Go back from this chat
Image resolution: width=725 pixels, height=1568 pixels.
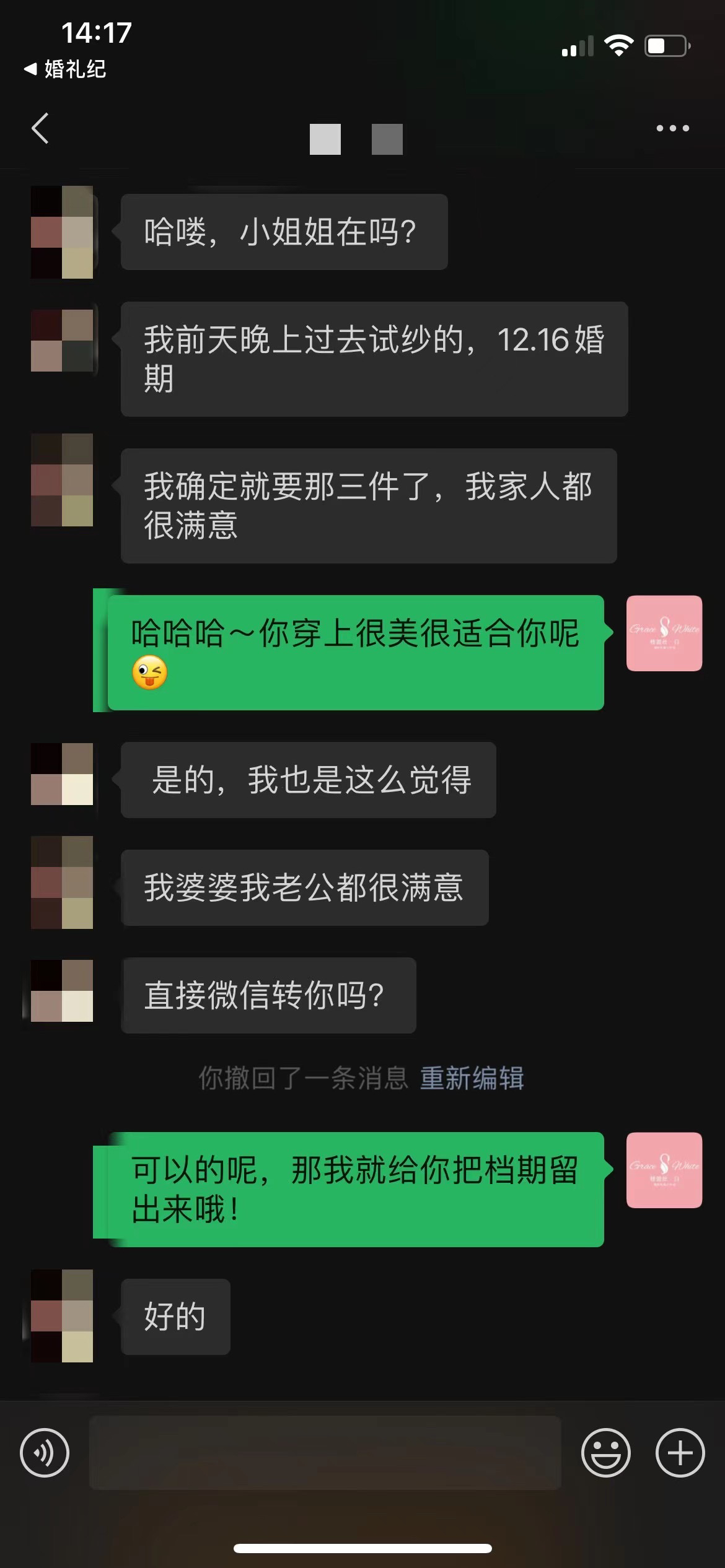click(x=40, y=129)
